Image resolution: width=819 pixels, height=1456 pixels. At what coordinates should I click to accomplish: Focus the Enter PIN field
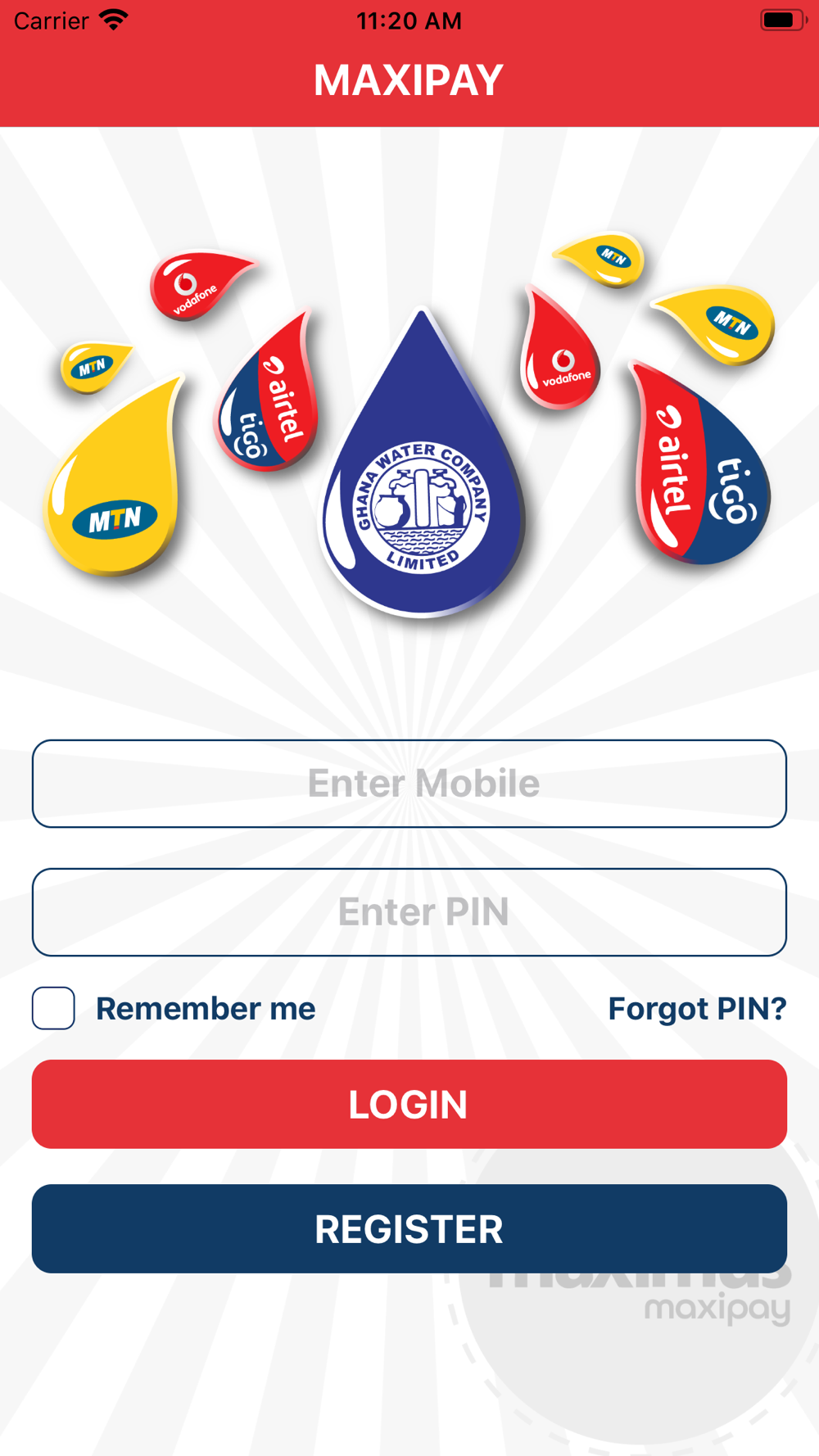[409, 912]
